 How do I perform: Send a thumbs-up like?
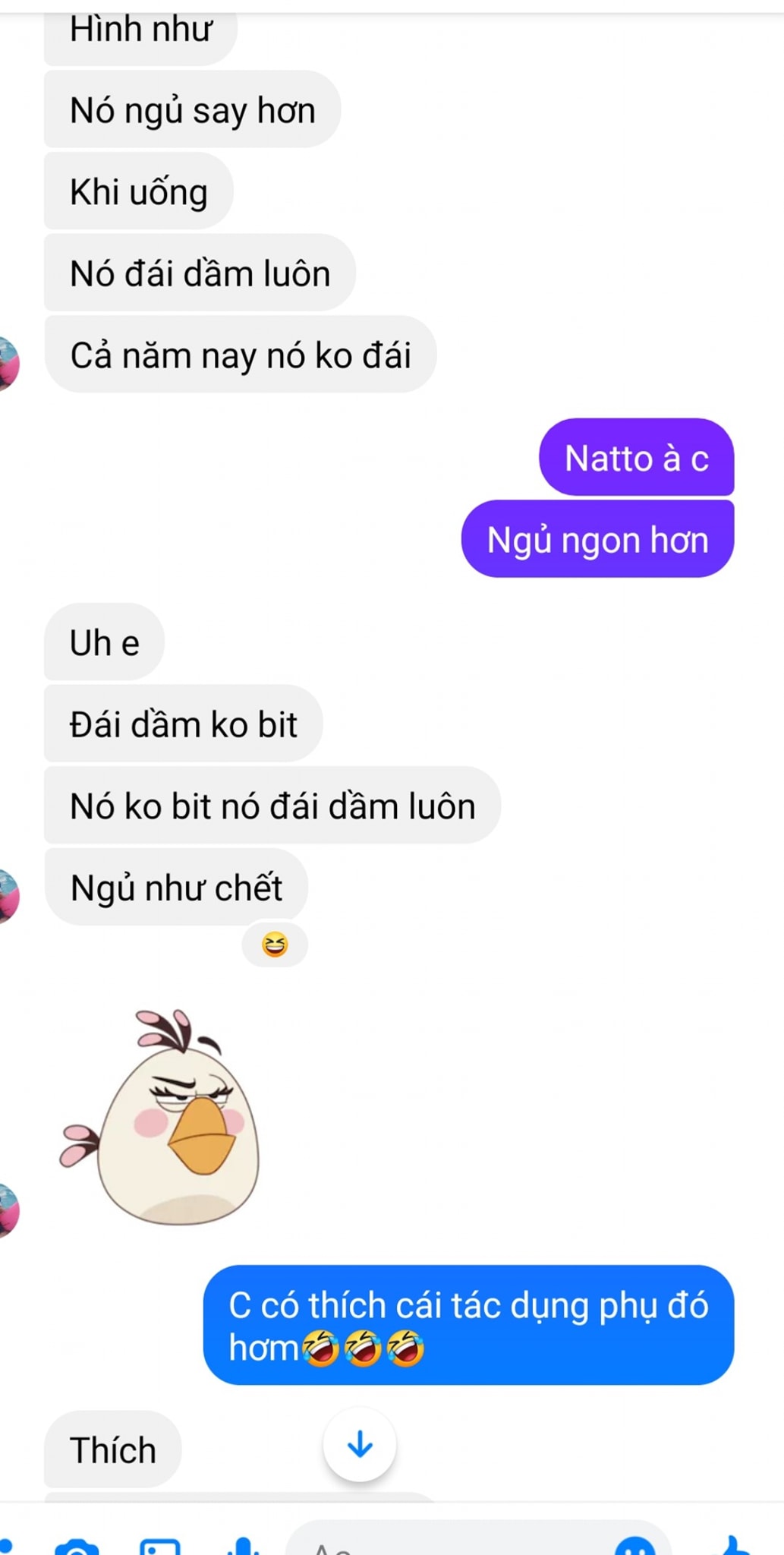(733, 1544)
